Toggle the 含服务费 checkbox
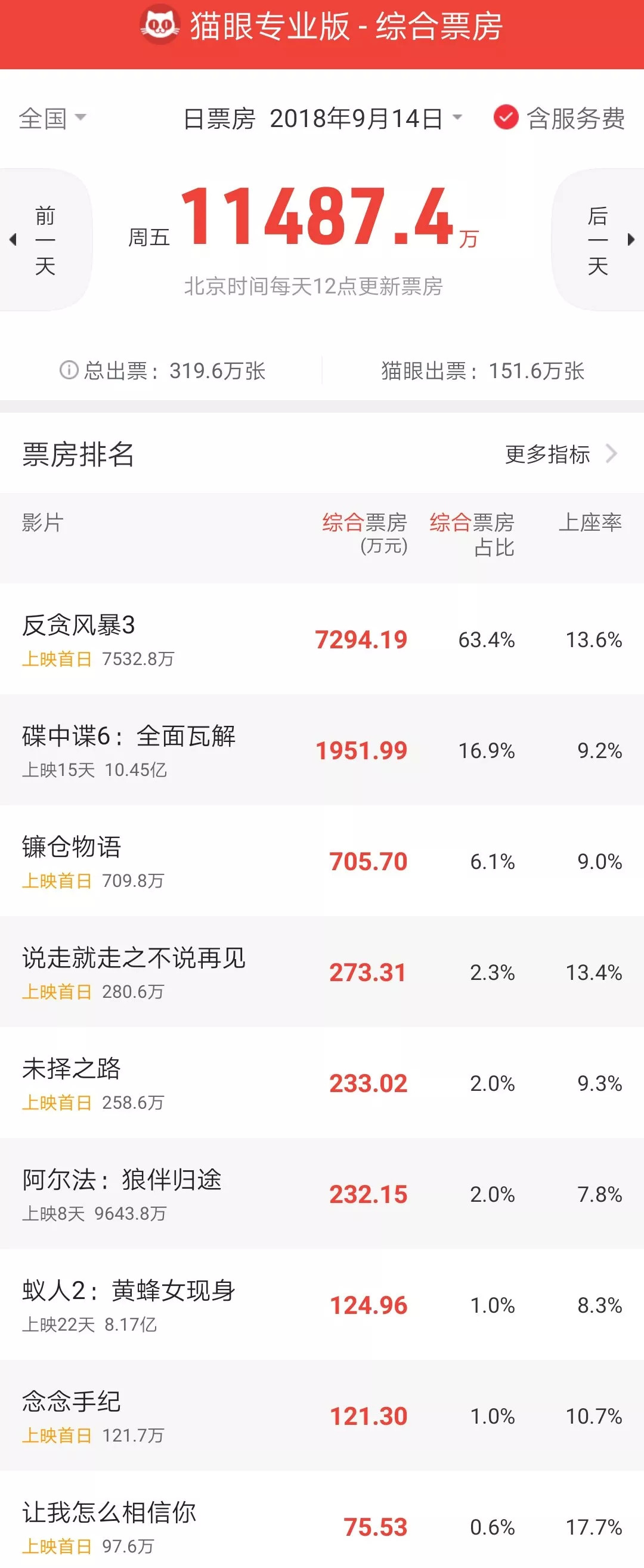This screenshot has height=1568, width=644. pos(505,117)
